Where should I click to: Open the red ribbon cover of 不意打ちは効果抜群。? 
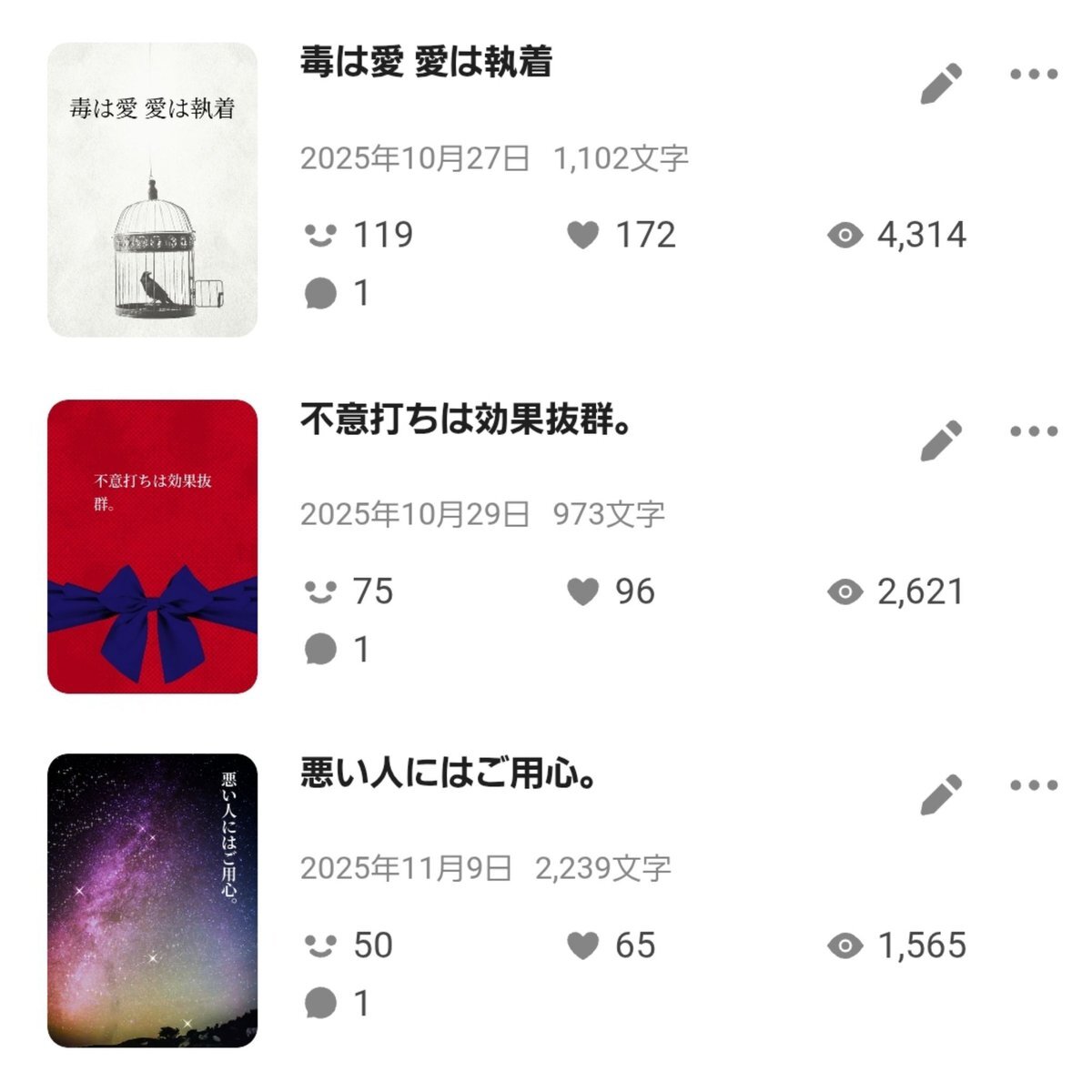click(x=152, y=546)
